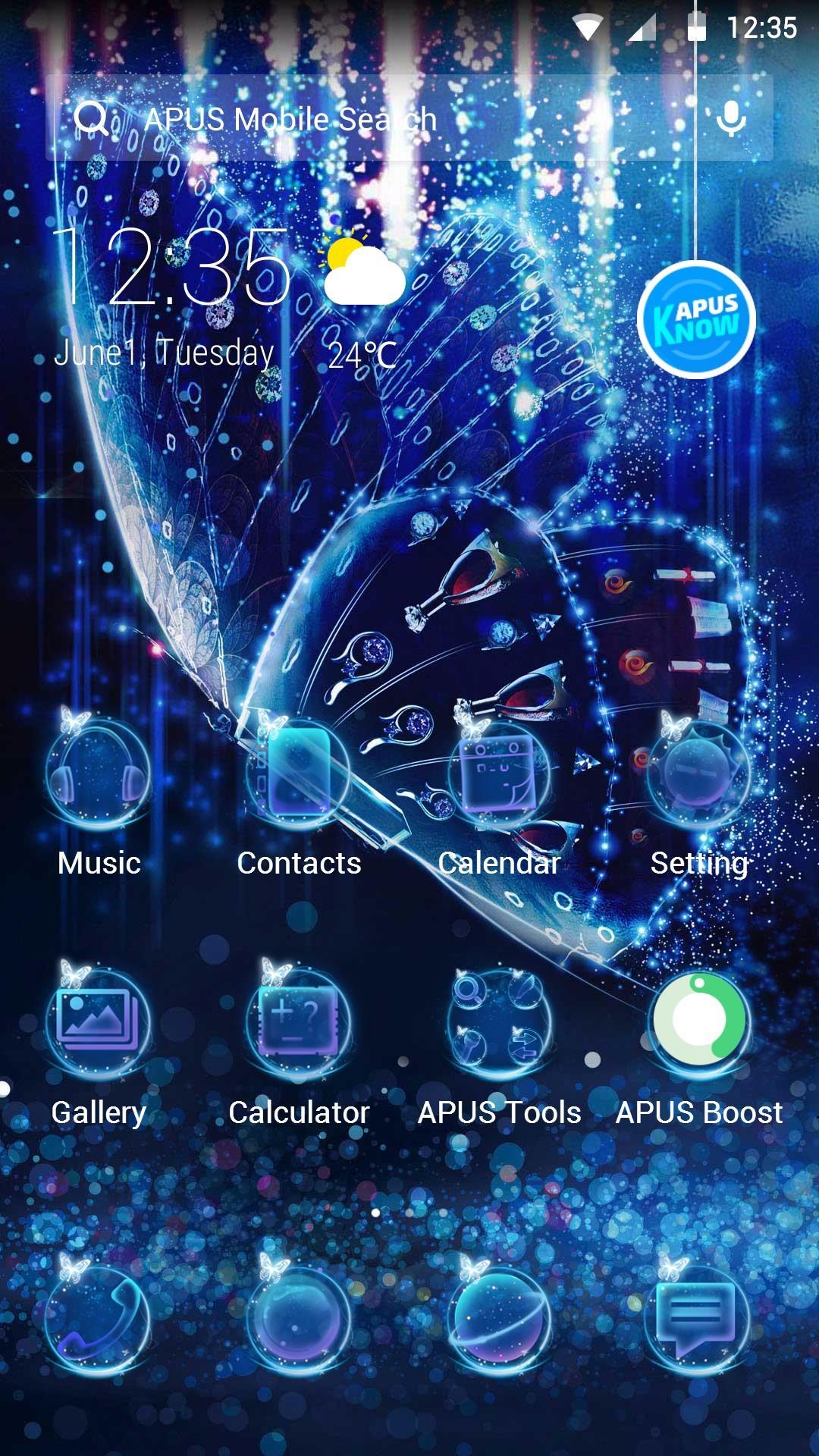Open the Gallery app

pos(99,1024)
